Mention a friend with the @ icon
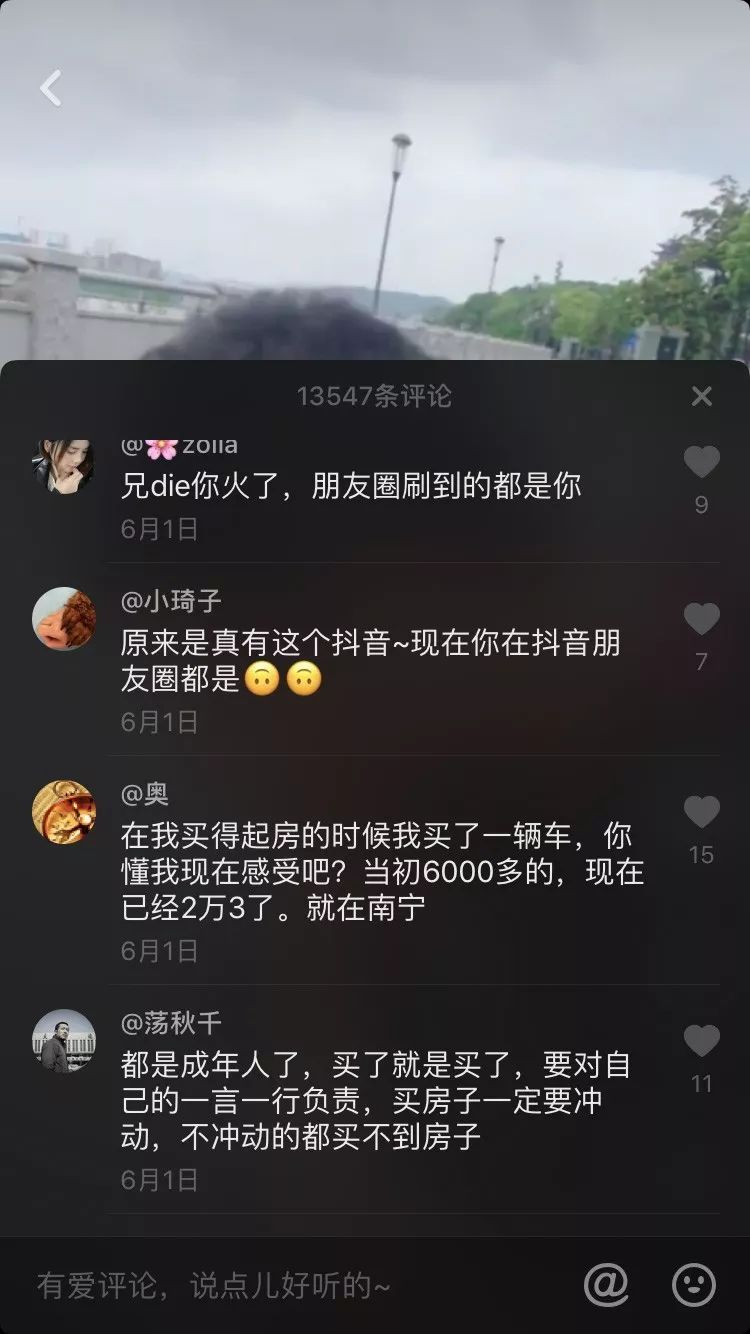 click(606, 1284)
